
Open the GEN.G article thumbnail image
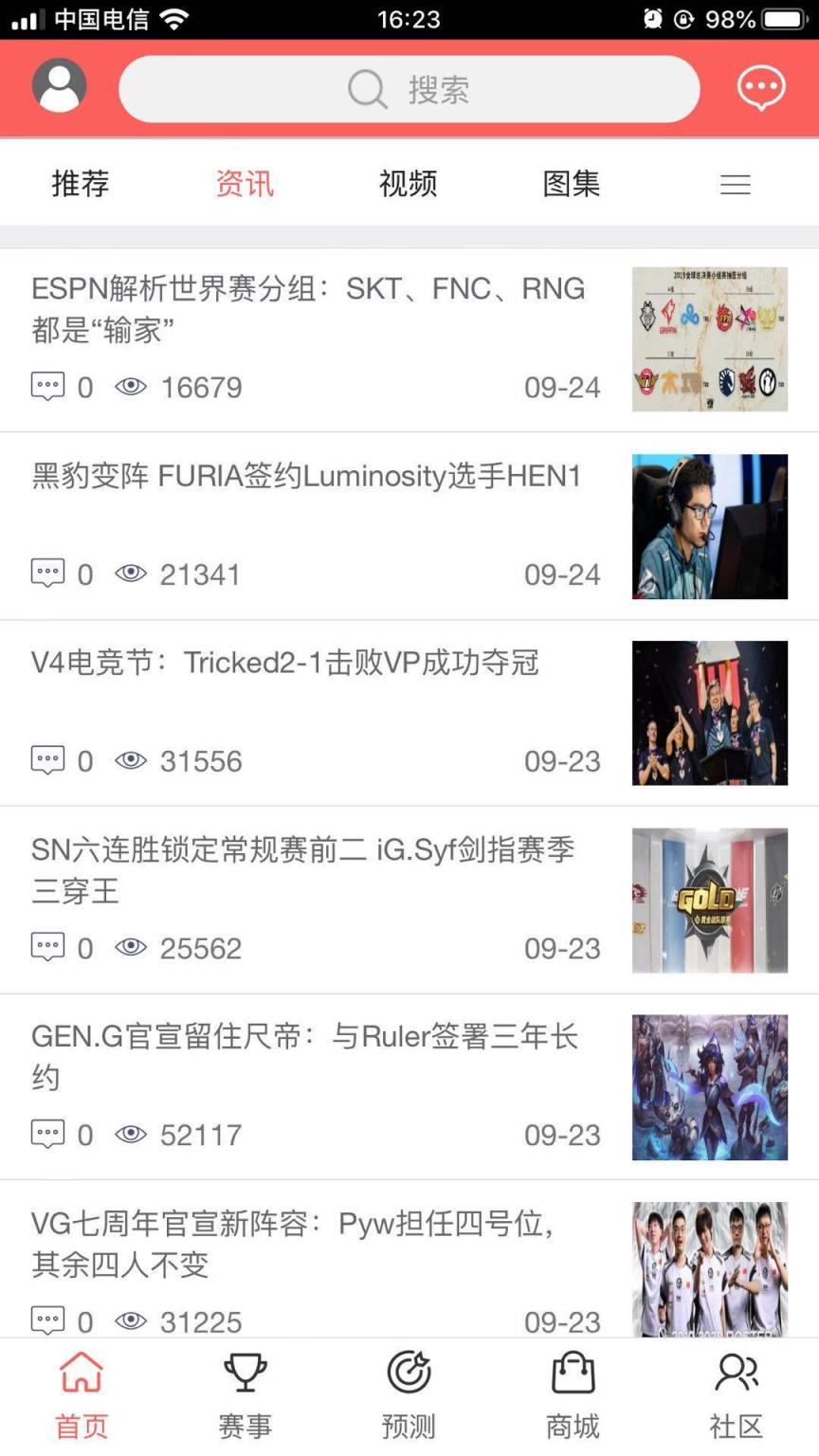click(709, 1086)
